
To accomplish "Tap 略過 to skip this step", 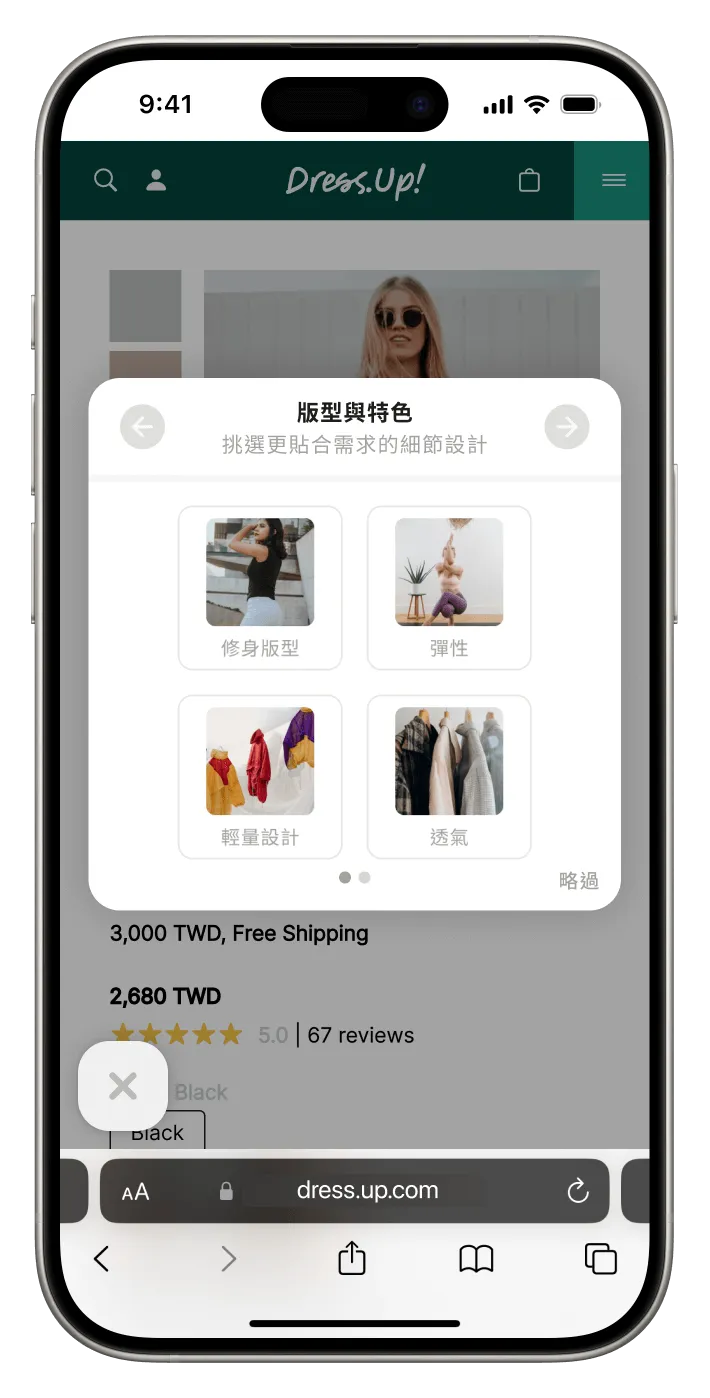I will tap(578, 880).
